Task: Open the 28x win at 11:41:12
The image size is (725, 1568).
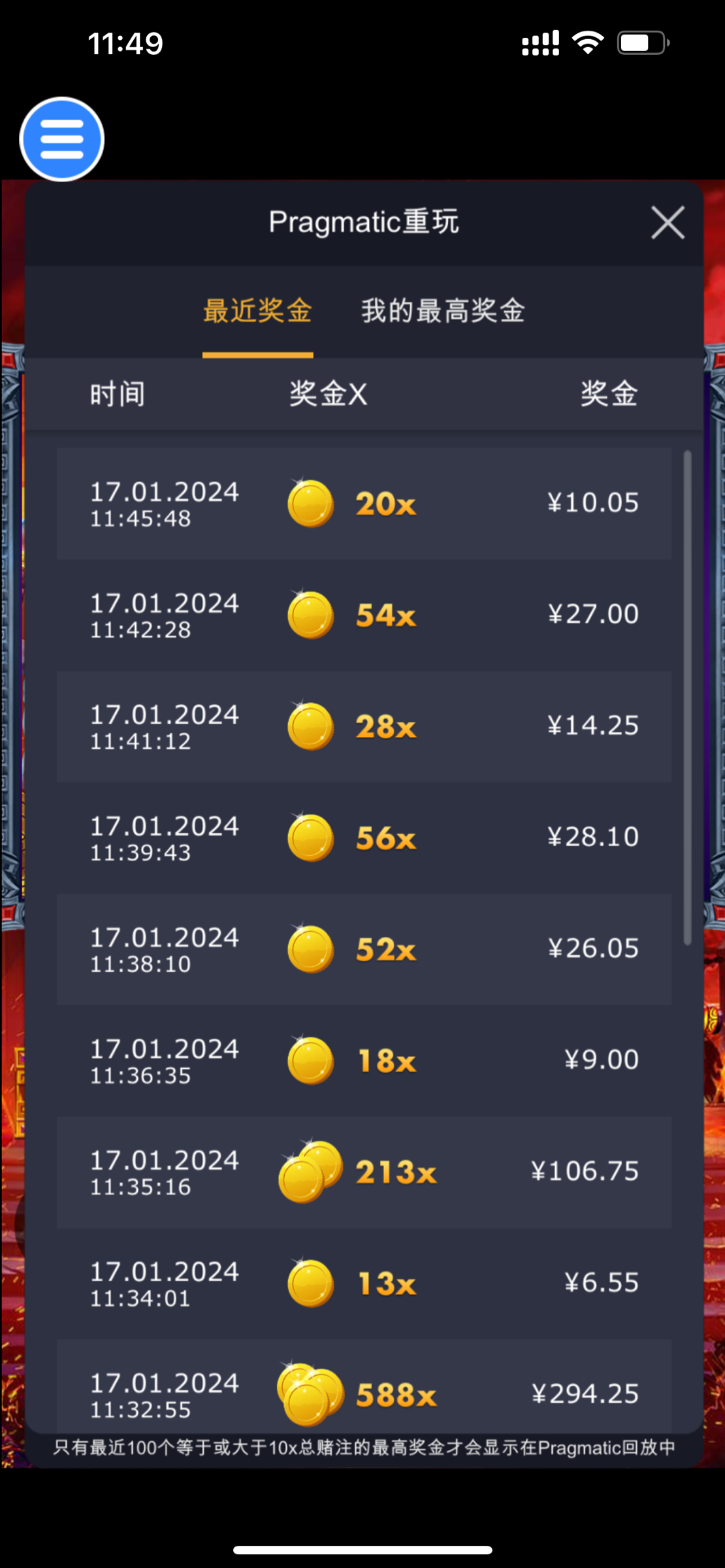Action: [363, 727]
